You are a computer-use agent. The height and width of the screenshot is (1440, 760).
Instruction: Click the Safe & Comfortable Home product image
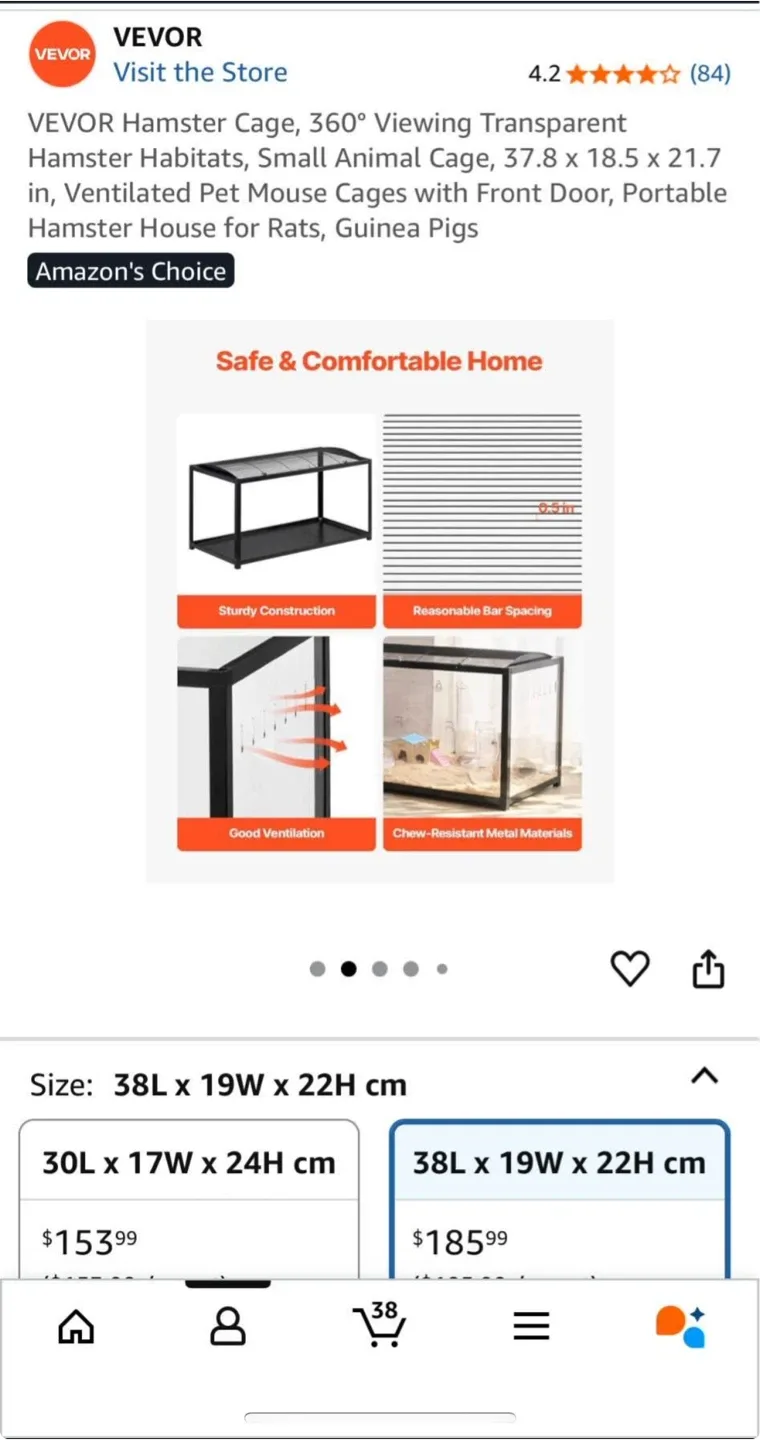click(x=379, y=600)
